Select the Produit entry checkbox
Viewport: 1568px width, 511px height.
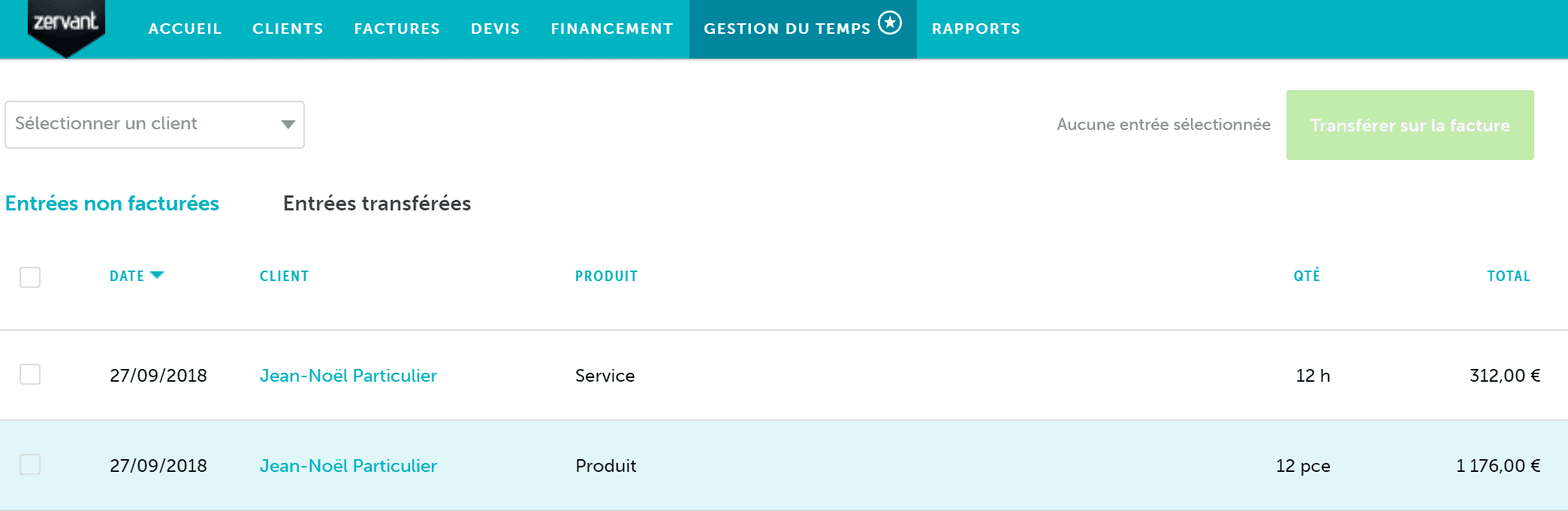click(30, 464)
